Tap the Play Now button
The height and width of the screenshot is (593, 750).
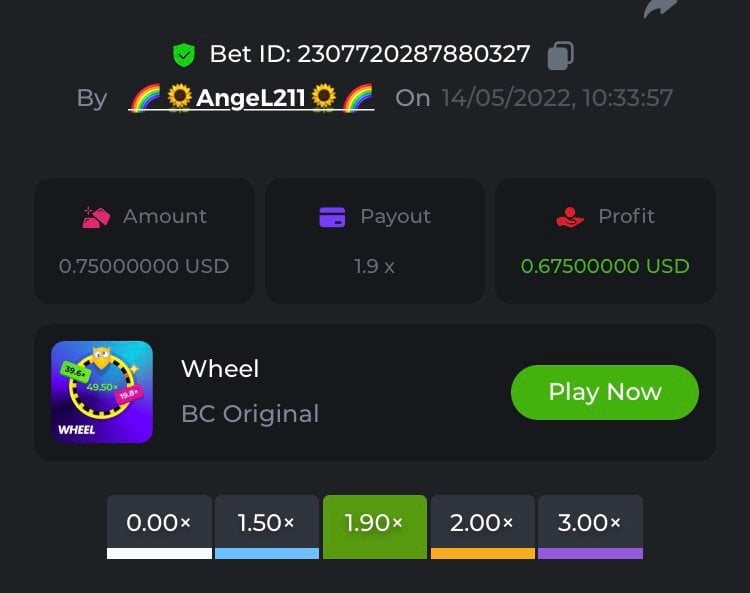[x=604, y=392]
